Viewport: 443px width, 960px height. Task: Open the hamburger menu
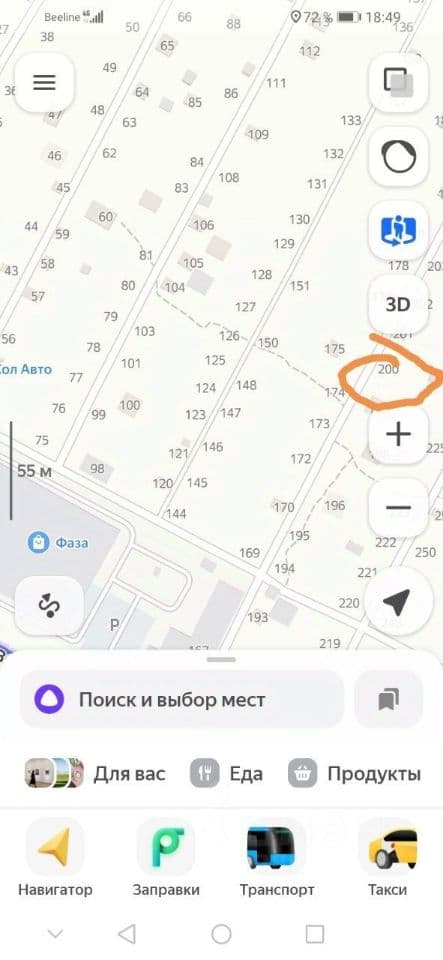[44, 82]
